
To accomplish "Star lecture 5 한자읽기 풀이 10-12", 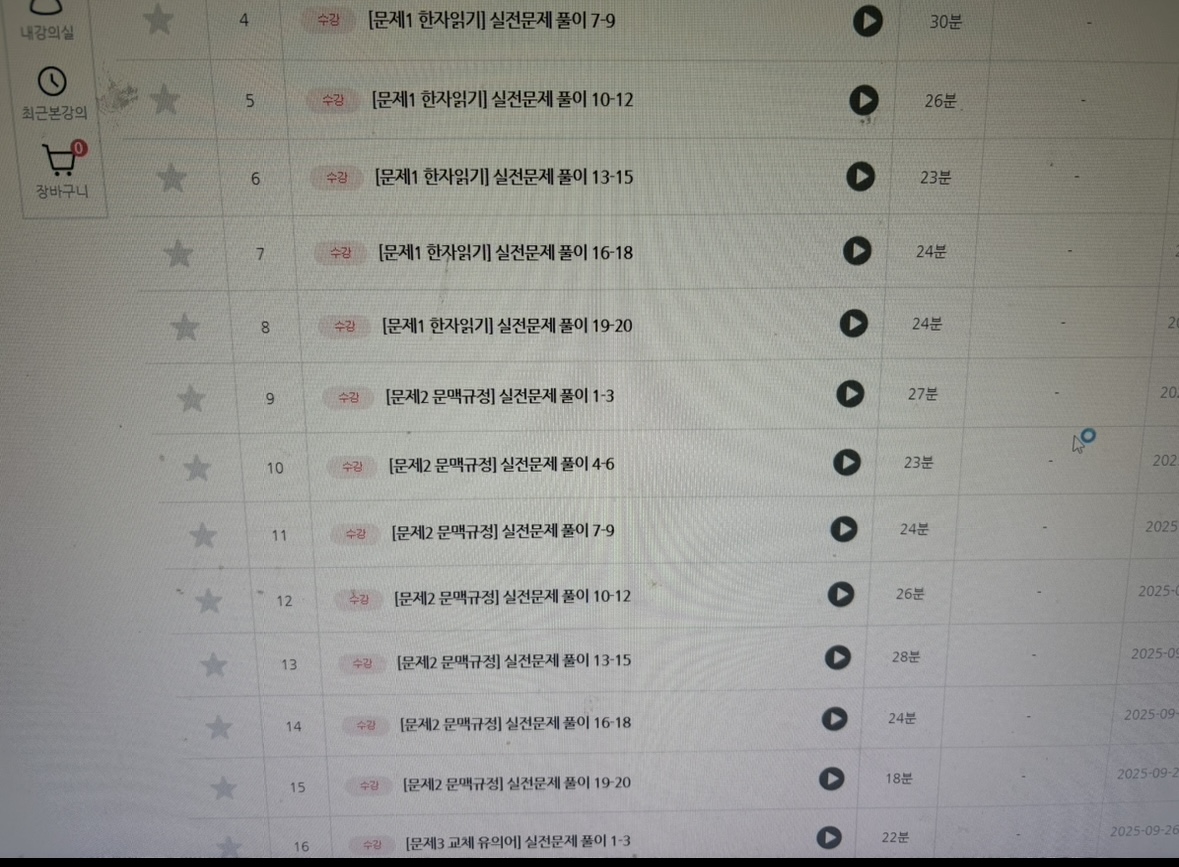I will (164, 99).
